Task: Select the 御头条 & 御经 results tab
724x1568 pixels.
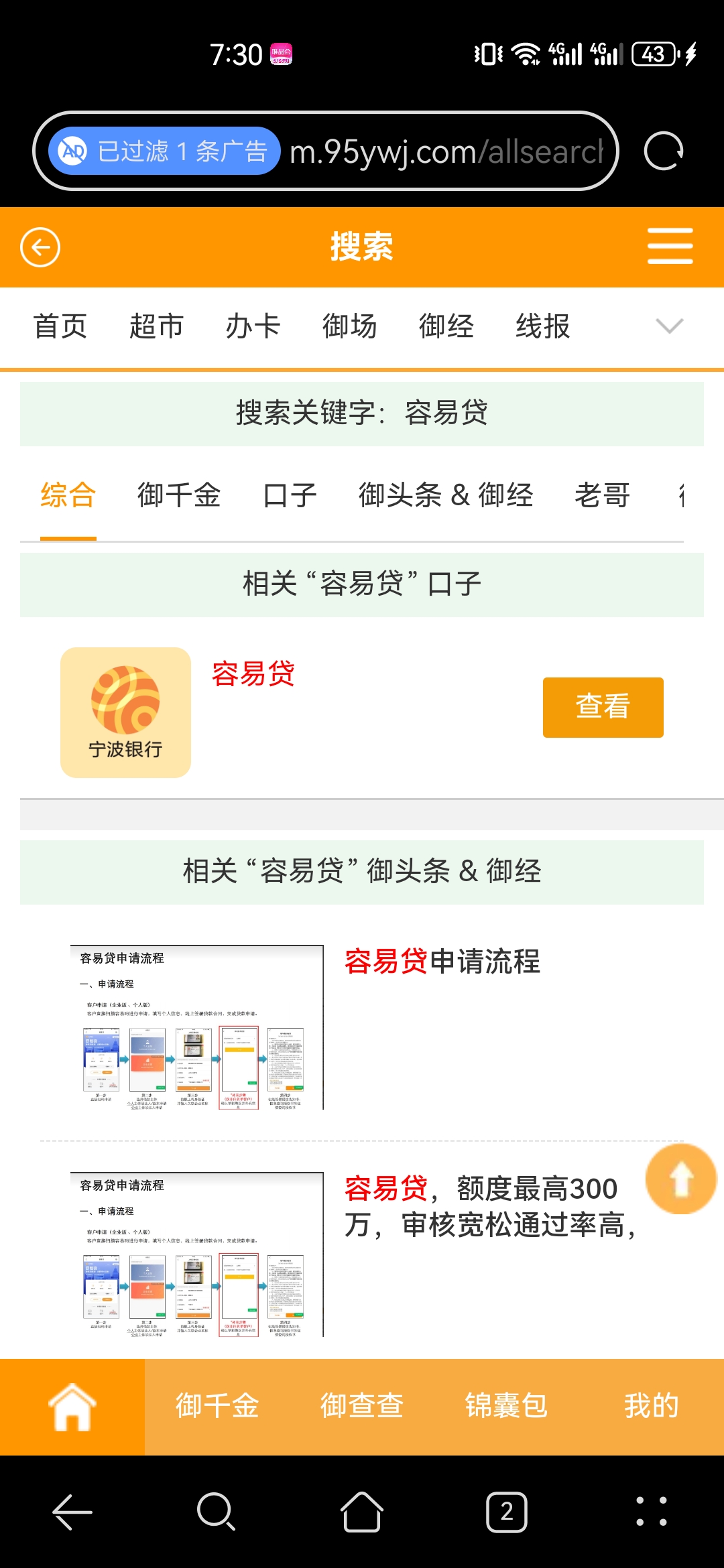Action: (x=445, y=496)
